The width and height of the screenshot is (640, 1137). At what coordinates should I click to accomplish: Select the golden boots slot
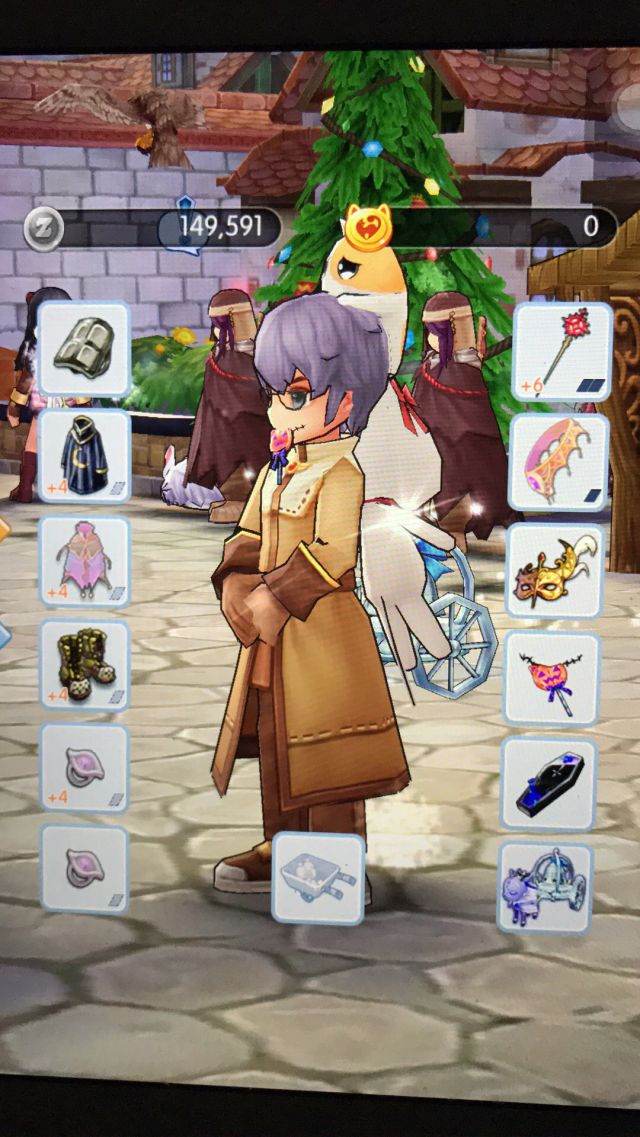tap(84, 665)
